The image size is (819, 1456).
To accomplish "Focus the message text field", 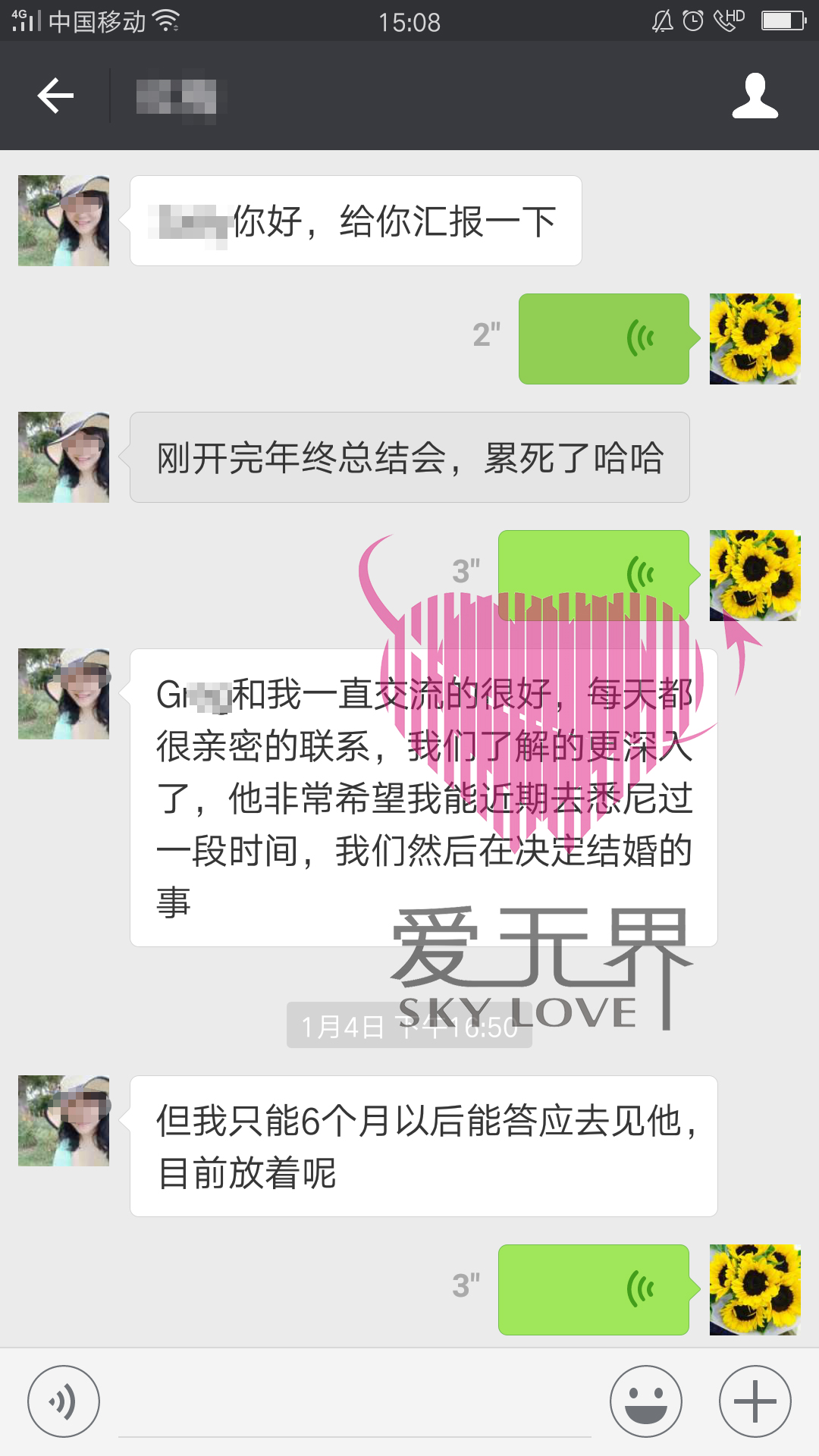I will pos(354,1403).
